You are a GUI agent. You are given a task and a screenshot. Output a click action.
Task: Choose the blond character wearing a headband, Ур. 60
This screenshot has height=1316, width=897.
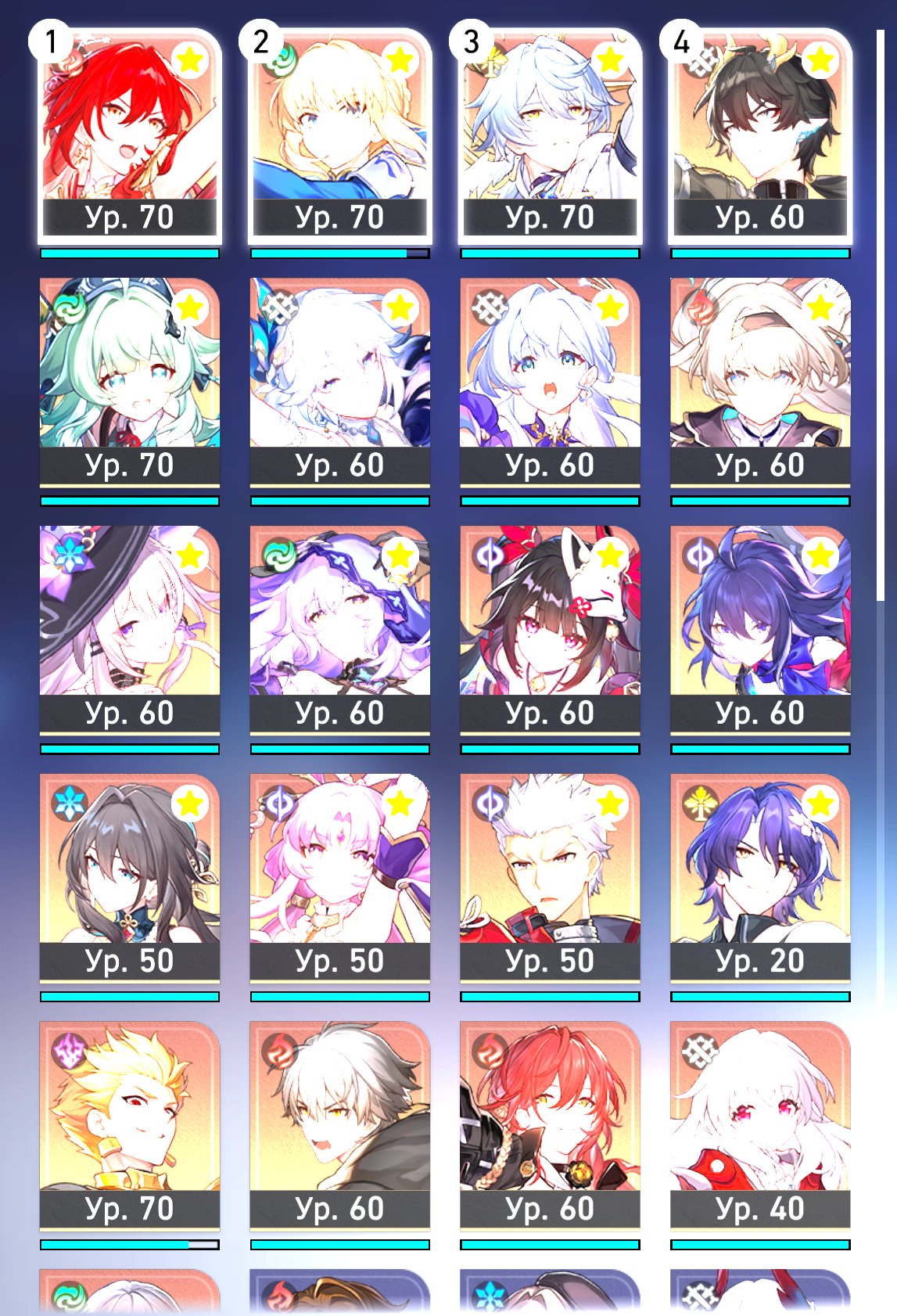760,382
